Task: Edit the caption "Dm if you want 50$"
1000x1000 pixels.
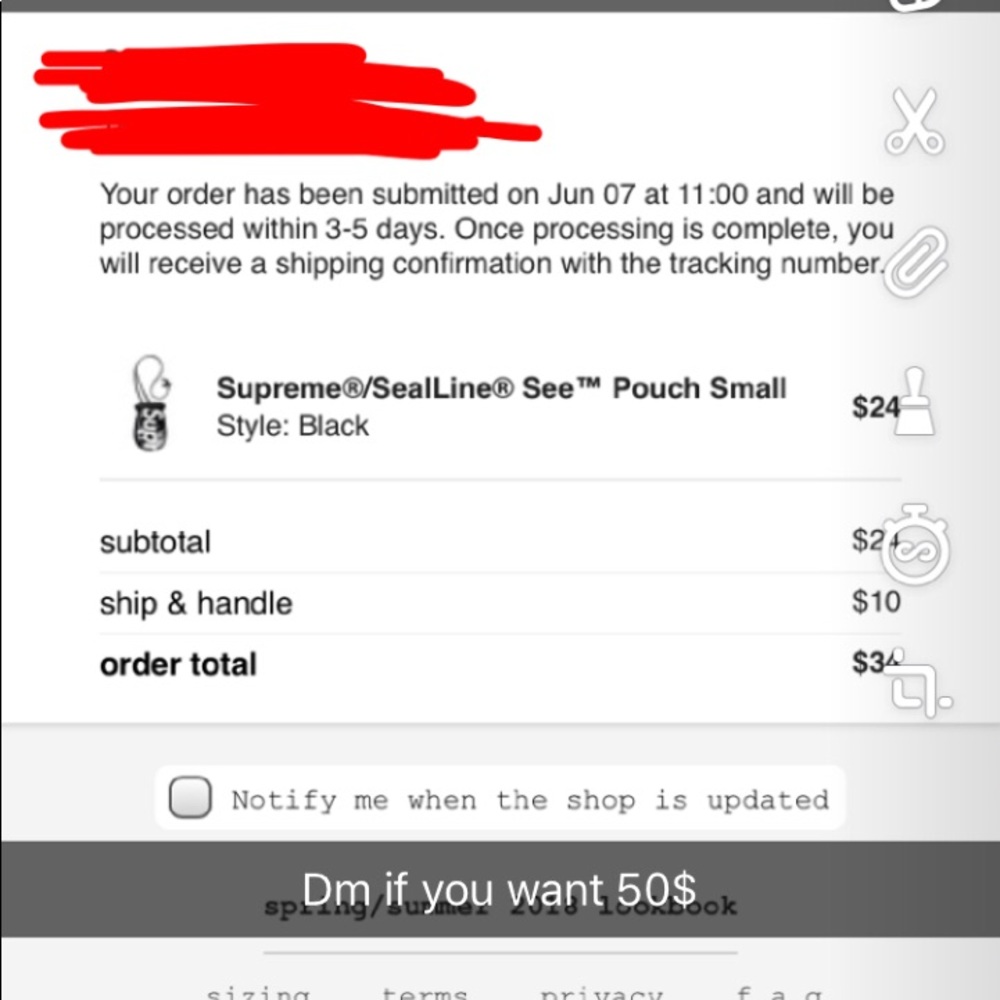Action: (x=499, y=888)
